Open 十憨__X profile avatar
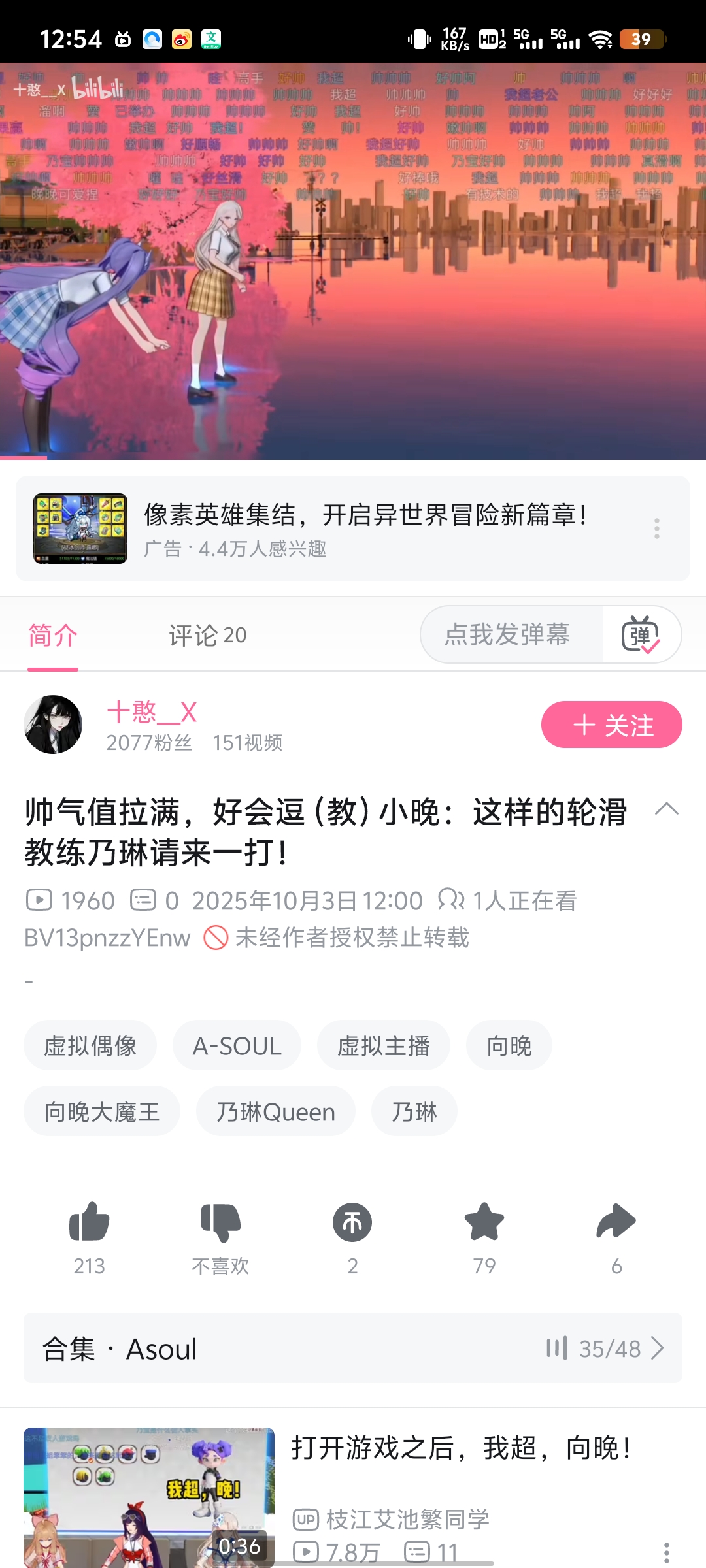The image size is (706, 1568). 53,725
